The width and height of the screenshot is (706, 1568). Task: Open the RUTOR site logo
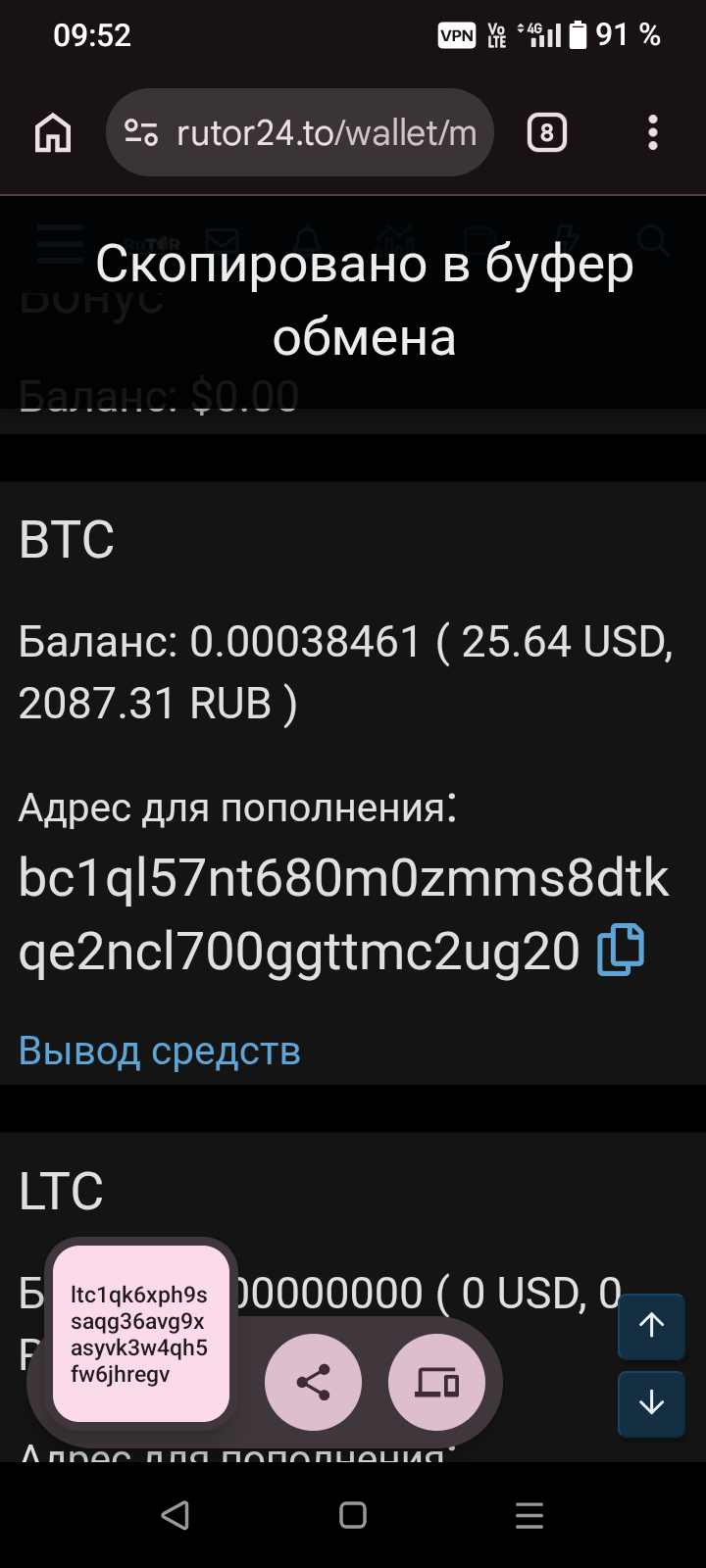tap(152, 242)
